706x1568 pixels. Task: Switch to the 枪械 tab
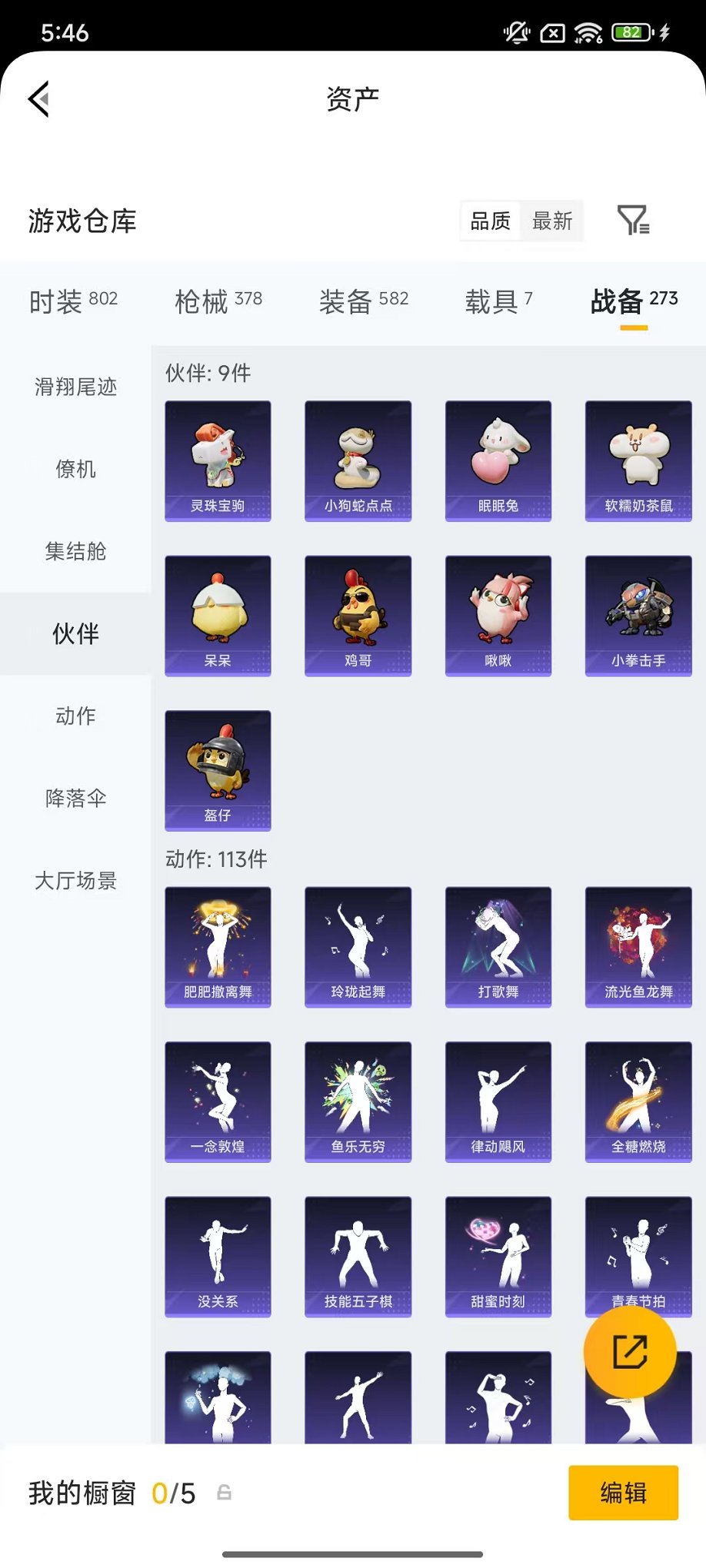point(218,301)
